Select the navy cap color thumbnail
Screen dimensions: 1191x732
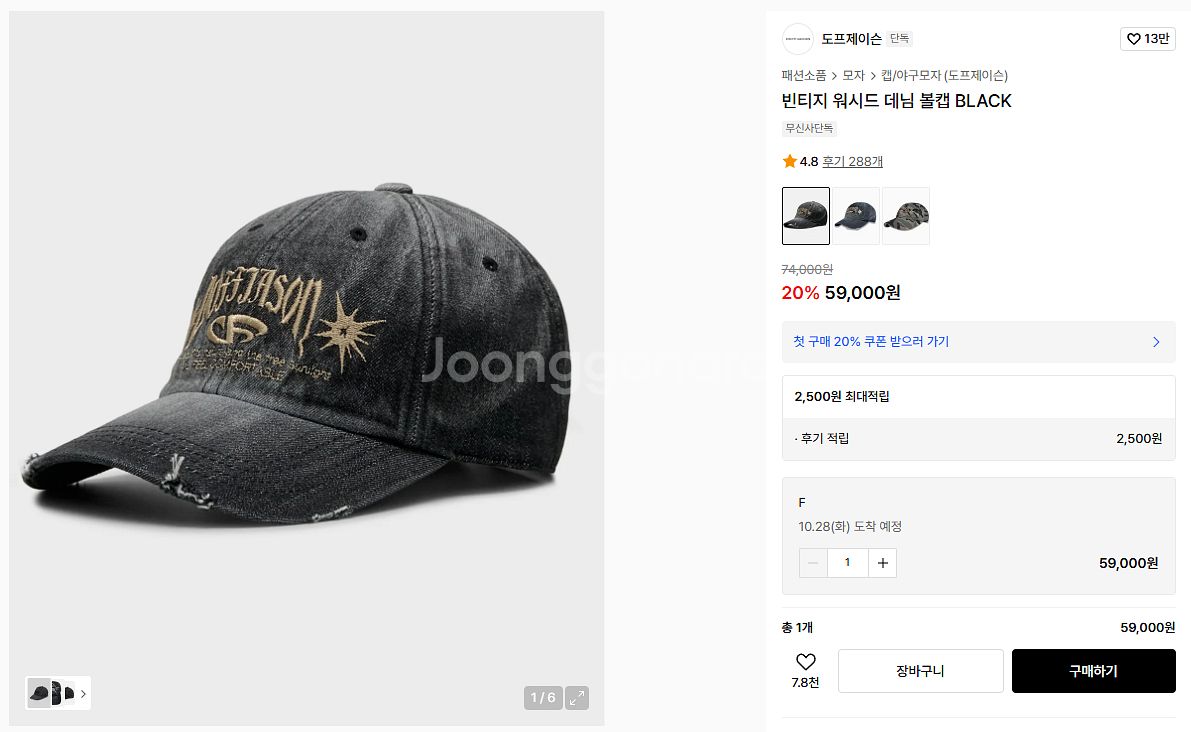(856, 216)
